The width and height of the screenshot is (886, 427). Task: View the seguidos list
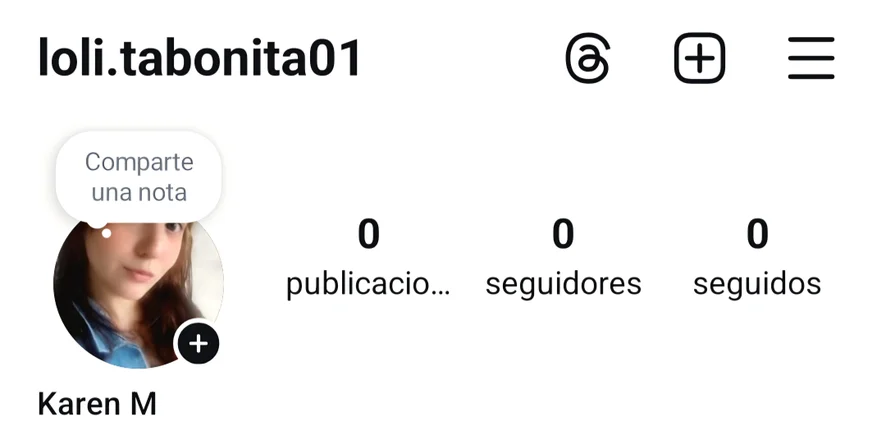tap(757, 258)
